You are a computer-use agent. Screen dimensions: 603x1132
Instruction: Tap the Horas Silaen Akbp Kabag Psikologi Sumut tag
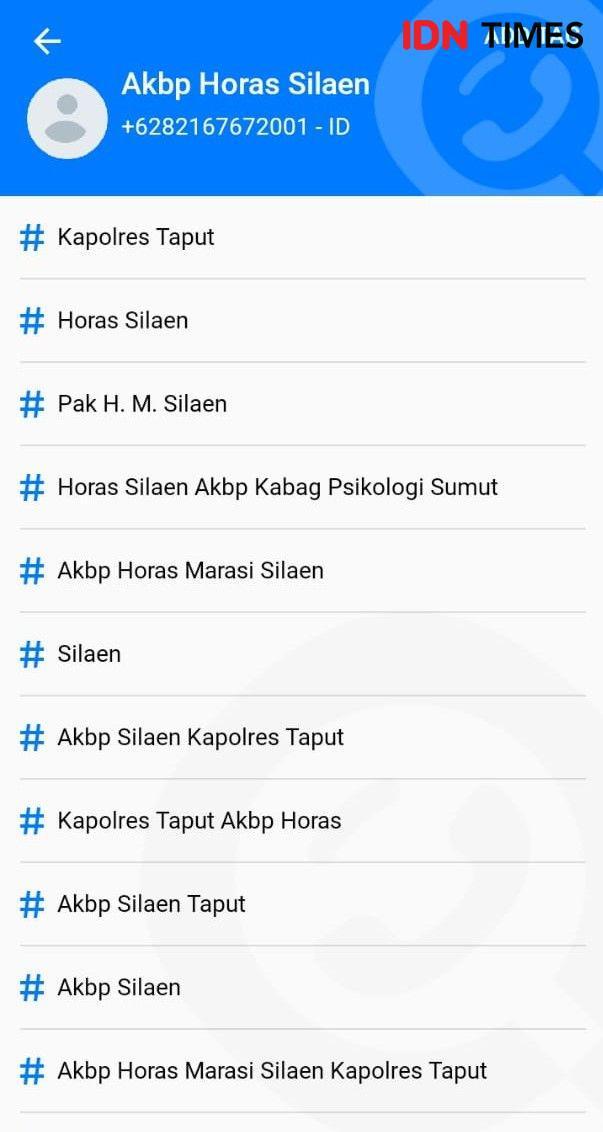(x=302, y=487)
